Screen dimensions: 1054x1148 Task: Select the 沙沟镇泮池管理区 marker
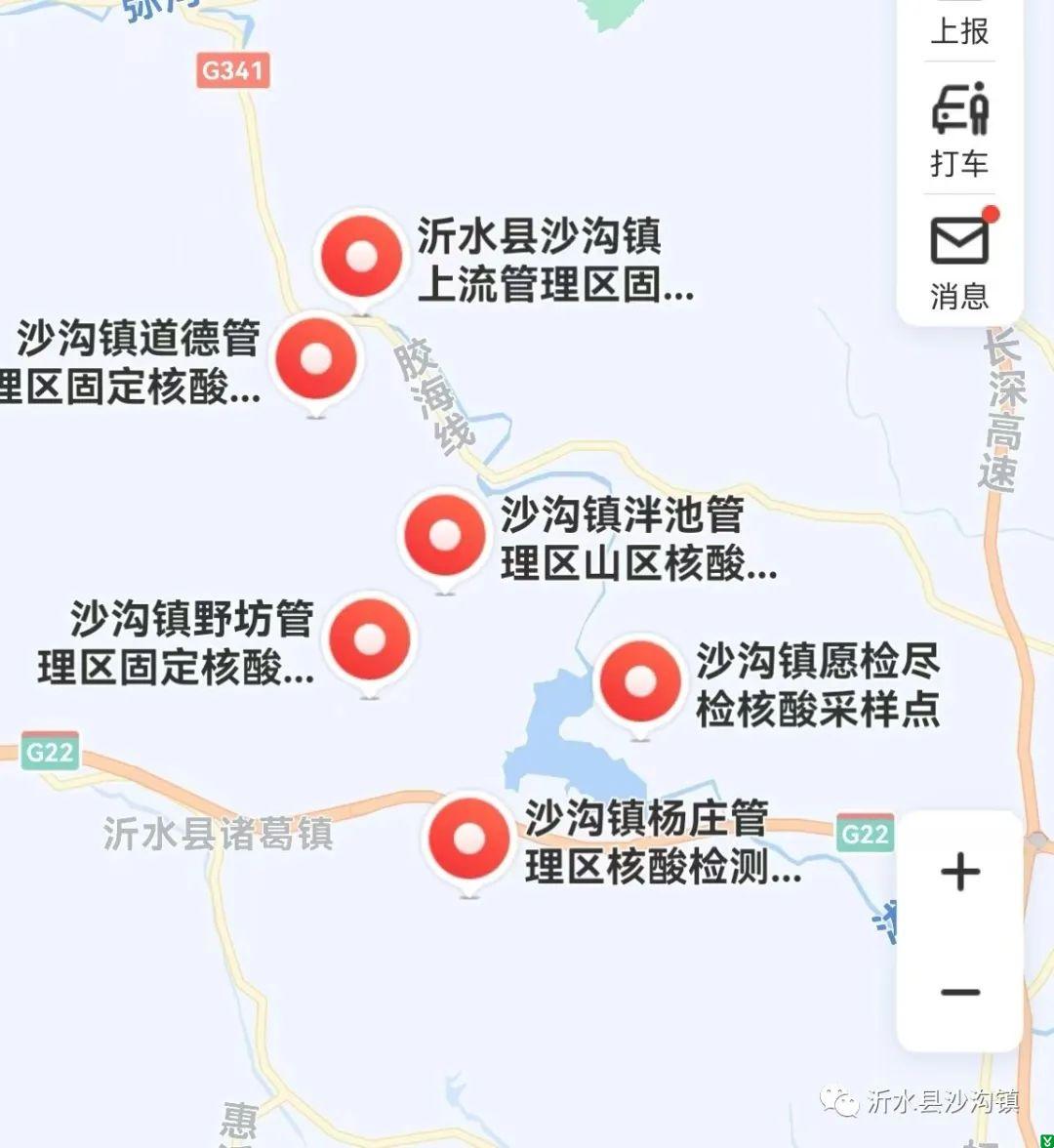[445, 535]
